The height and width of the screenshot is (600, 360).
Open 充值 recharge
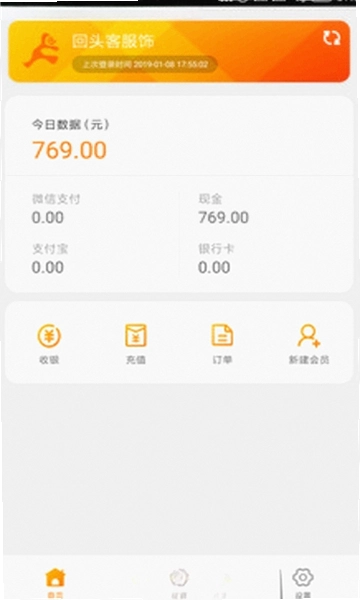pos(136,343)
